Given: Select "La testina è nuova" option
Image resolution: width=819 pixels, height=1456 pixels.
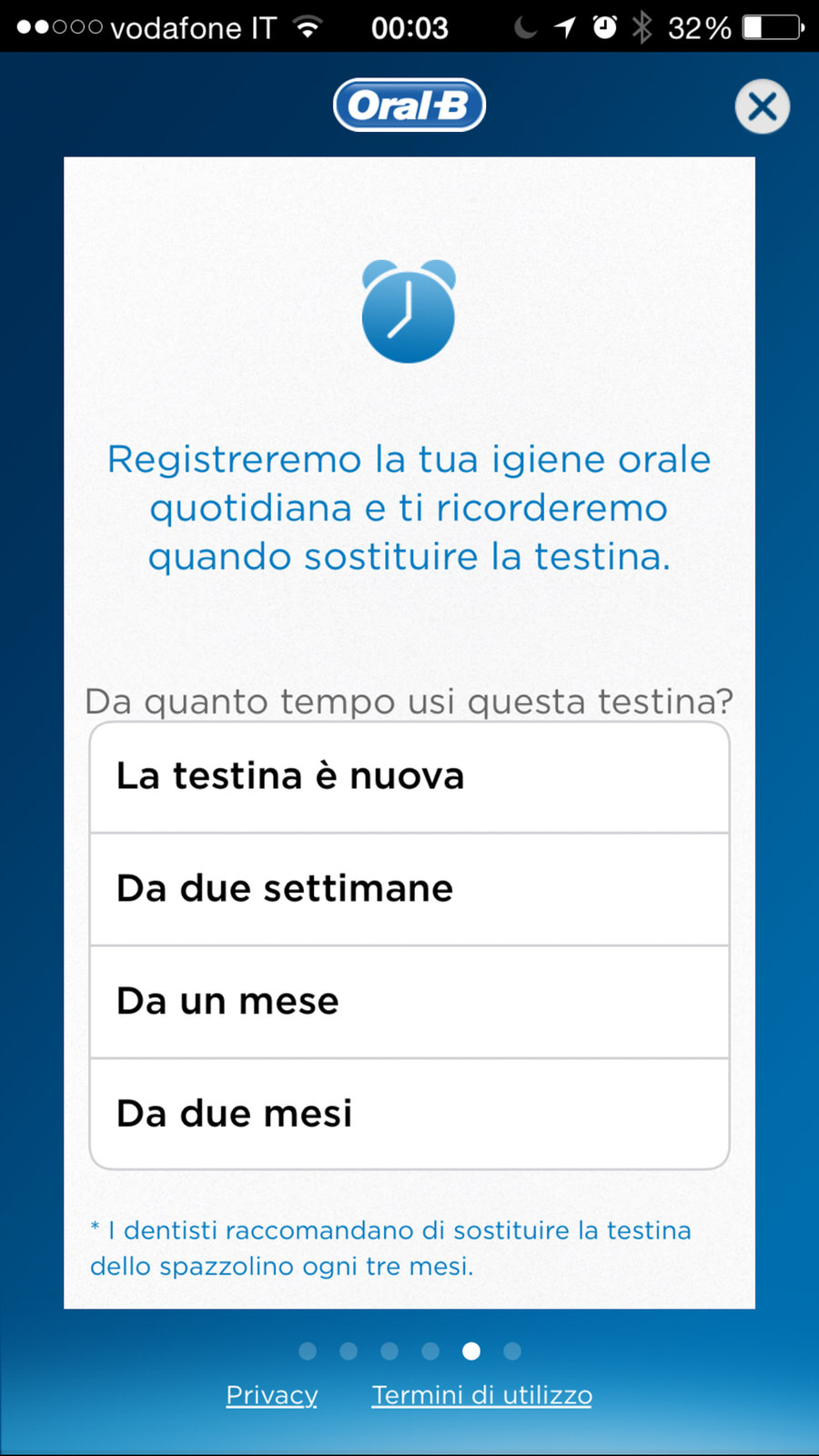Looking at the screenshot, I should coord(409,777).
